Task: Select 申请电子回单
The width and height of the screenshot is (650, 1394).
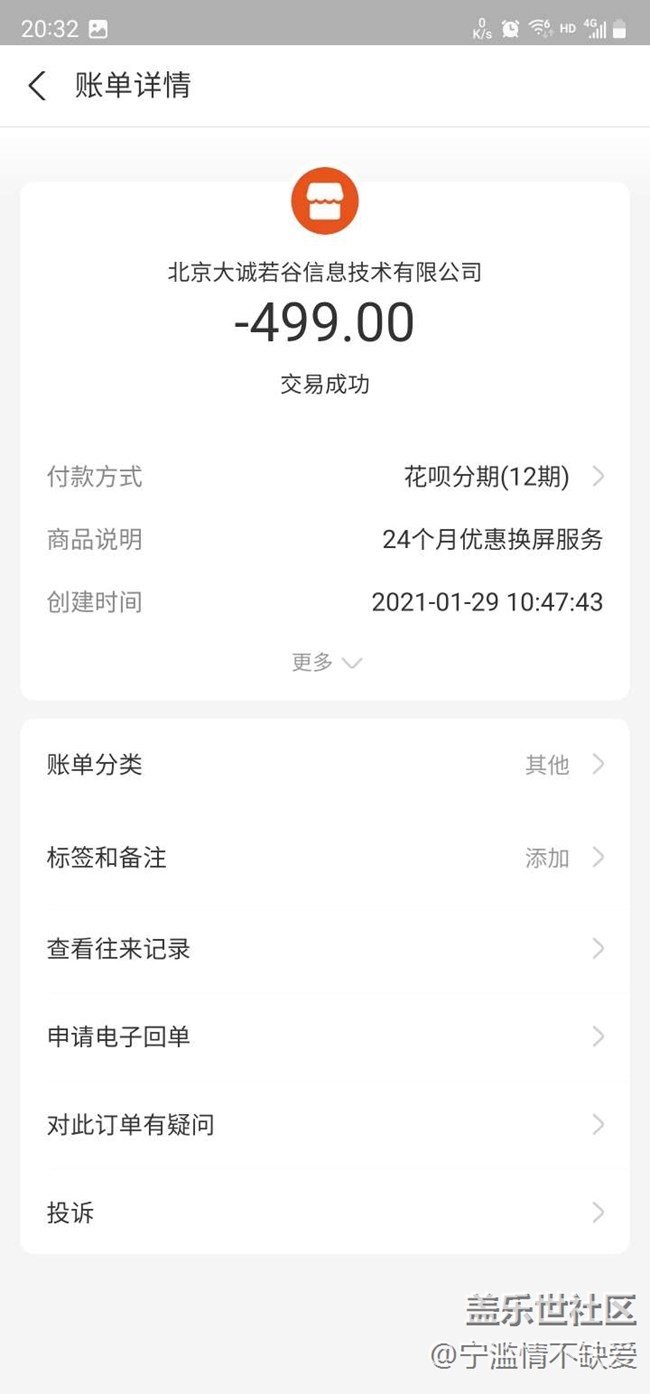Action: point(325,1037)
